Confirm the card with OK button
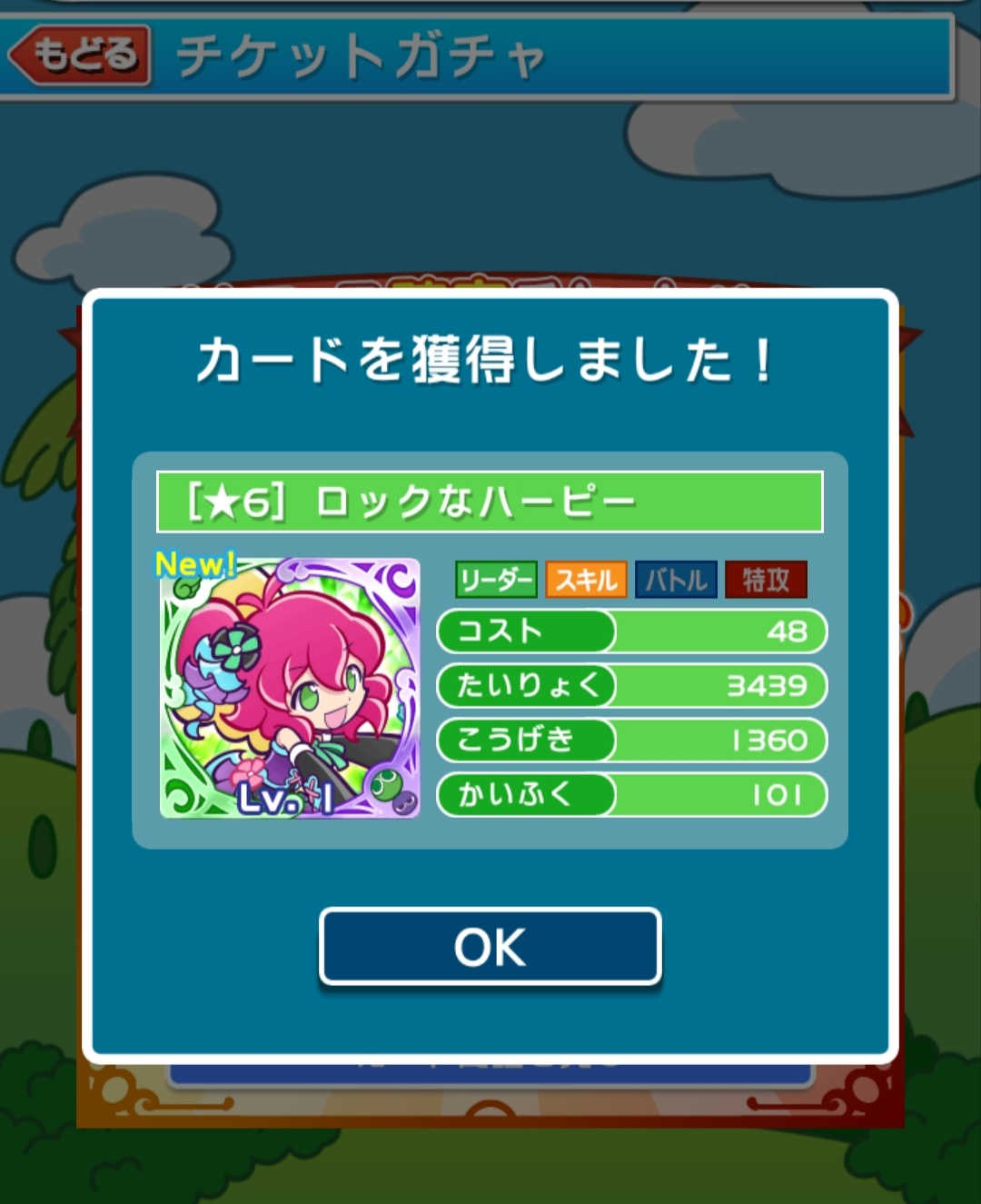This screenshot has width=981, height=1204. click(x=490, y=946)
